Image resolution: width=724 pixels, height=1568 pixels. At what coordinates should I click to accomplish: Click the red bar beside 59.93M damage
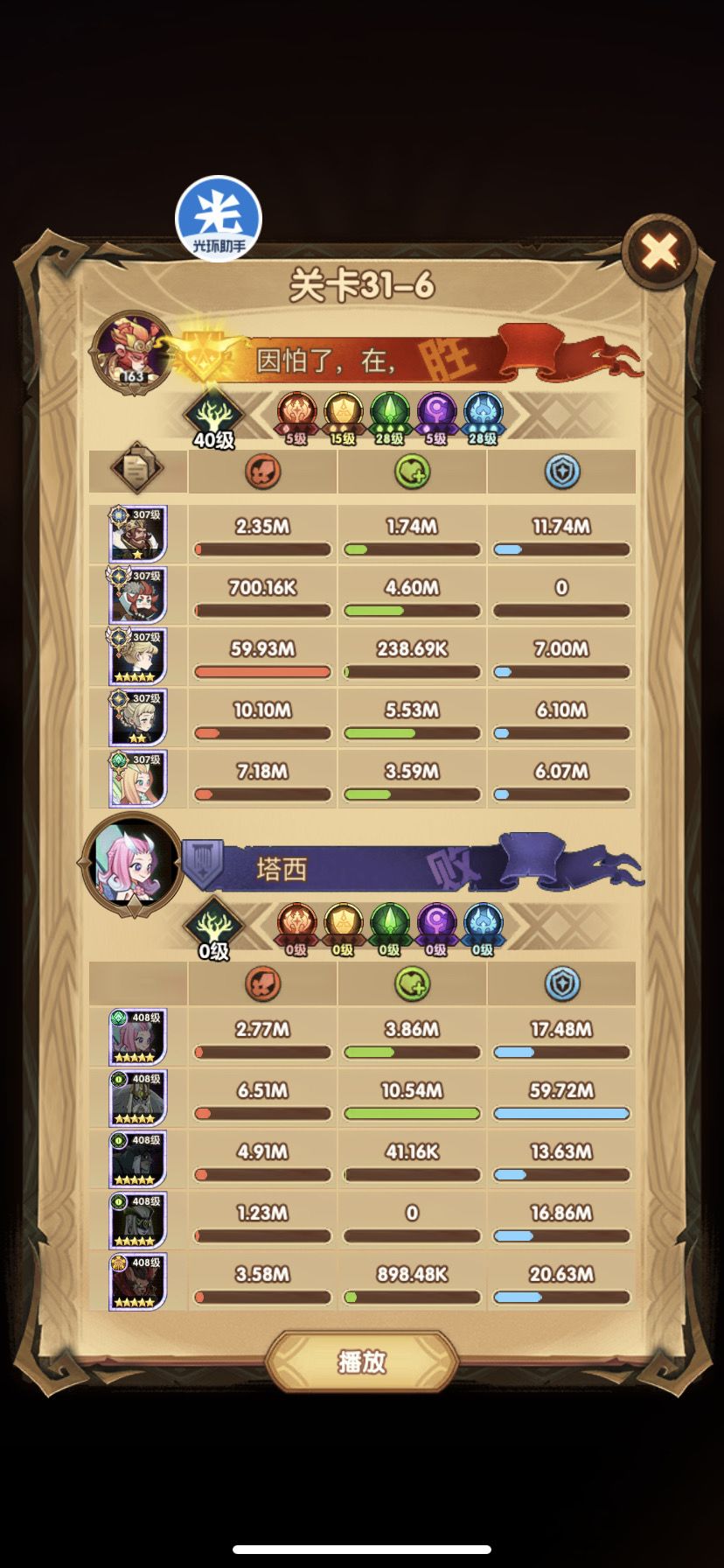[261, 671]
